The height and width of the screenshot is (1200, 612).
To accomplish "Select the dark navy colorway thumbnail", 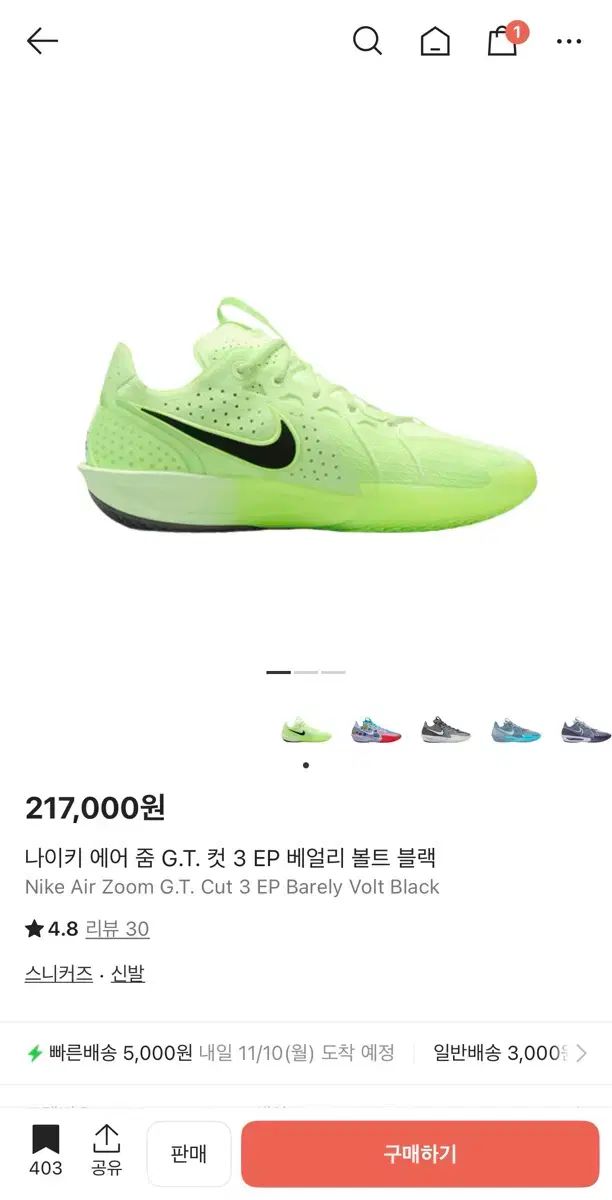I will pyautogui.click(x=586, y=730).
